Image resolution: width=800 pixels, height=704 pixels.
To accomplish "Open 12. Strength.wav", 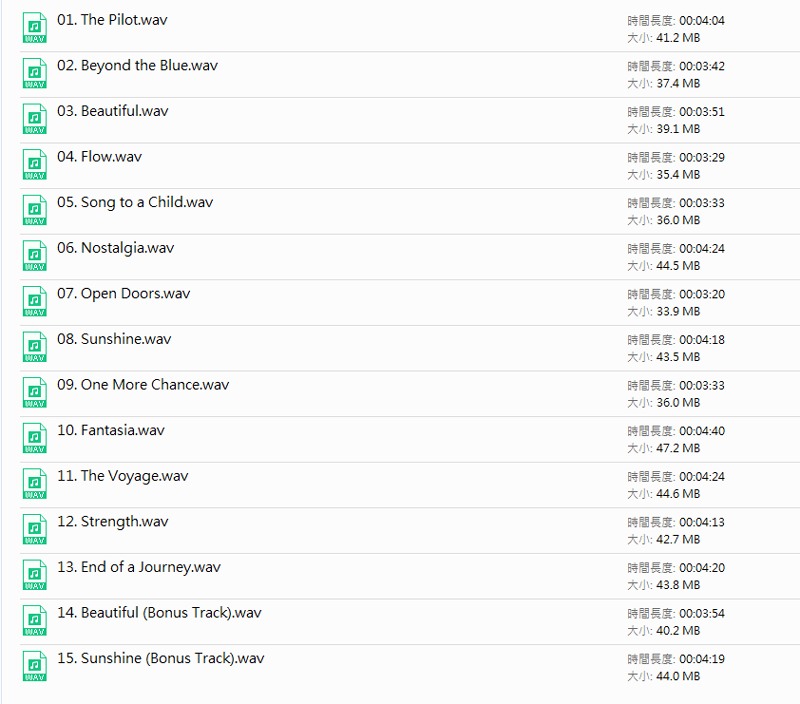I will tap(112, 522).
